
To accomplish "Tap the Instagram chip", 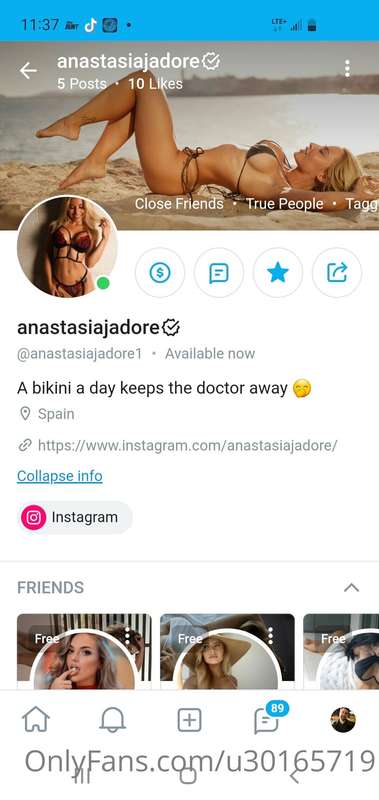I will (75, 517).
